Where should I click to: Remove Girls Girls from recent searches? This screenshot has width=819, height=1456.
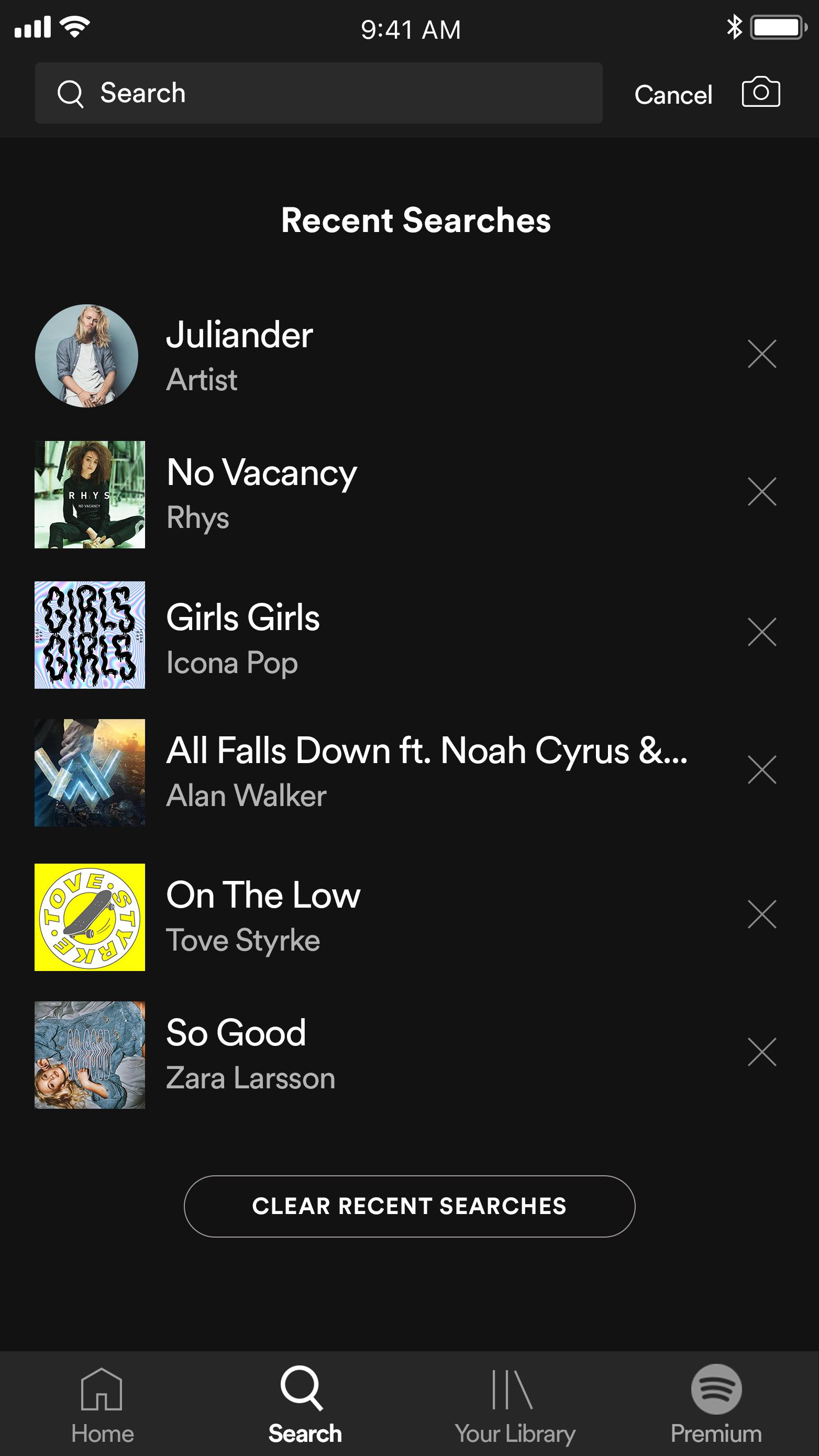tap(761, 632)
